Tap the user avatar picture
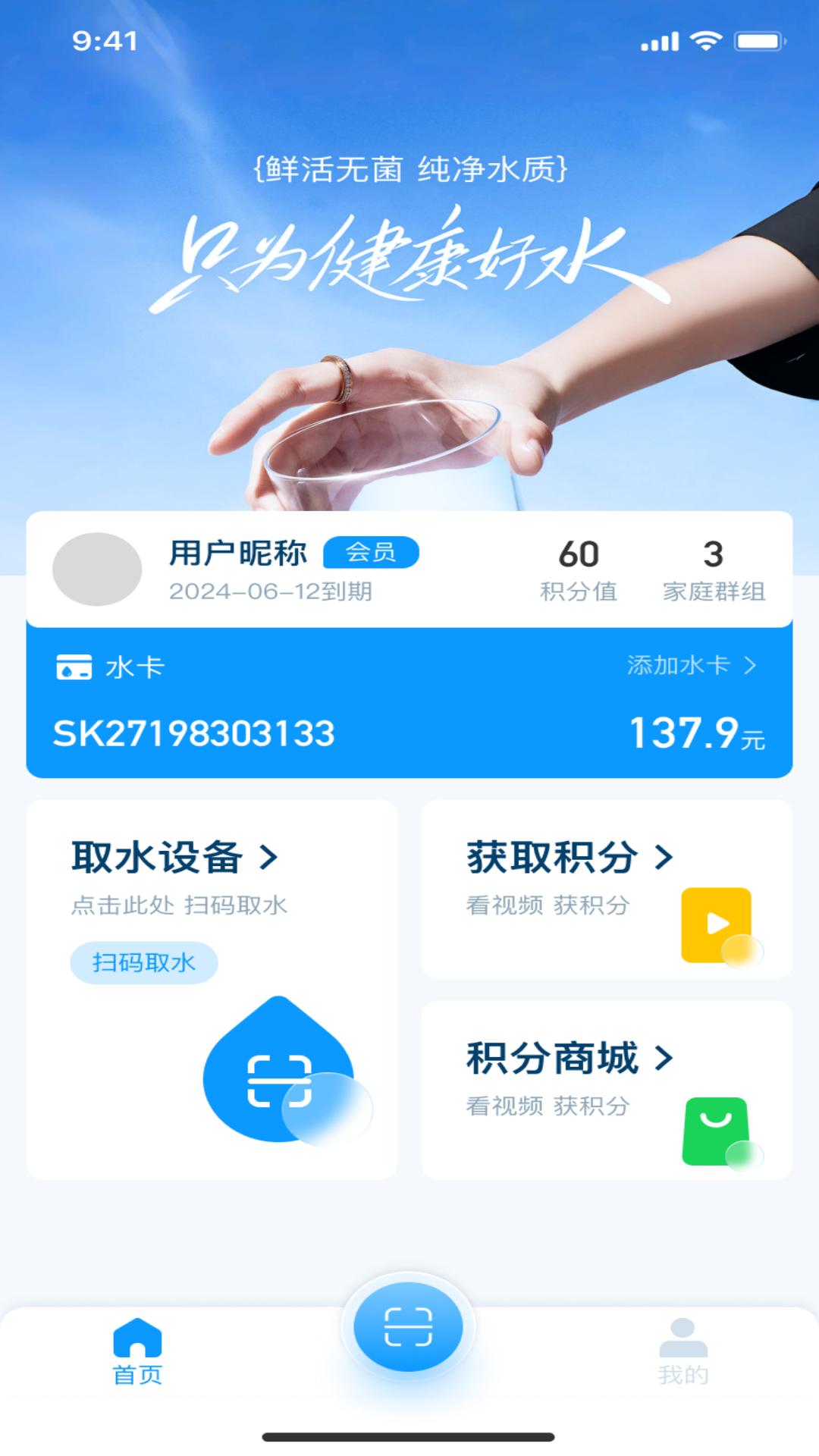819x1456 pixels. (x=97, y=570)
